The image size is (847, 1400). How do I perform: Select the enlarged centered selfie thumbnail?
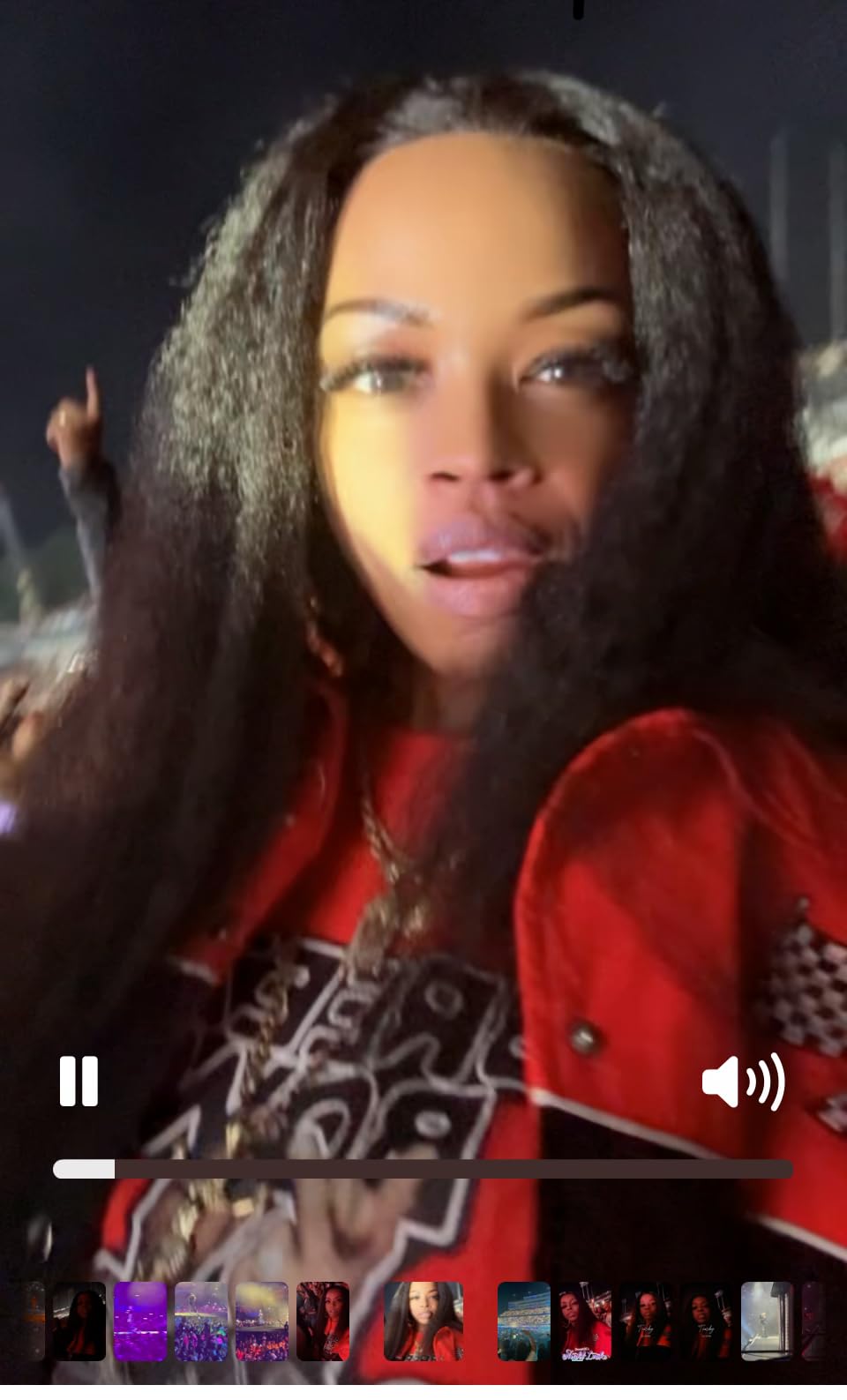[423, 1321]
